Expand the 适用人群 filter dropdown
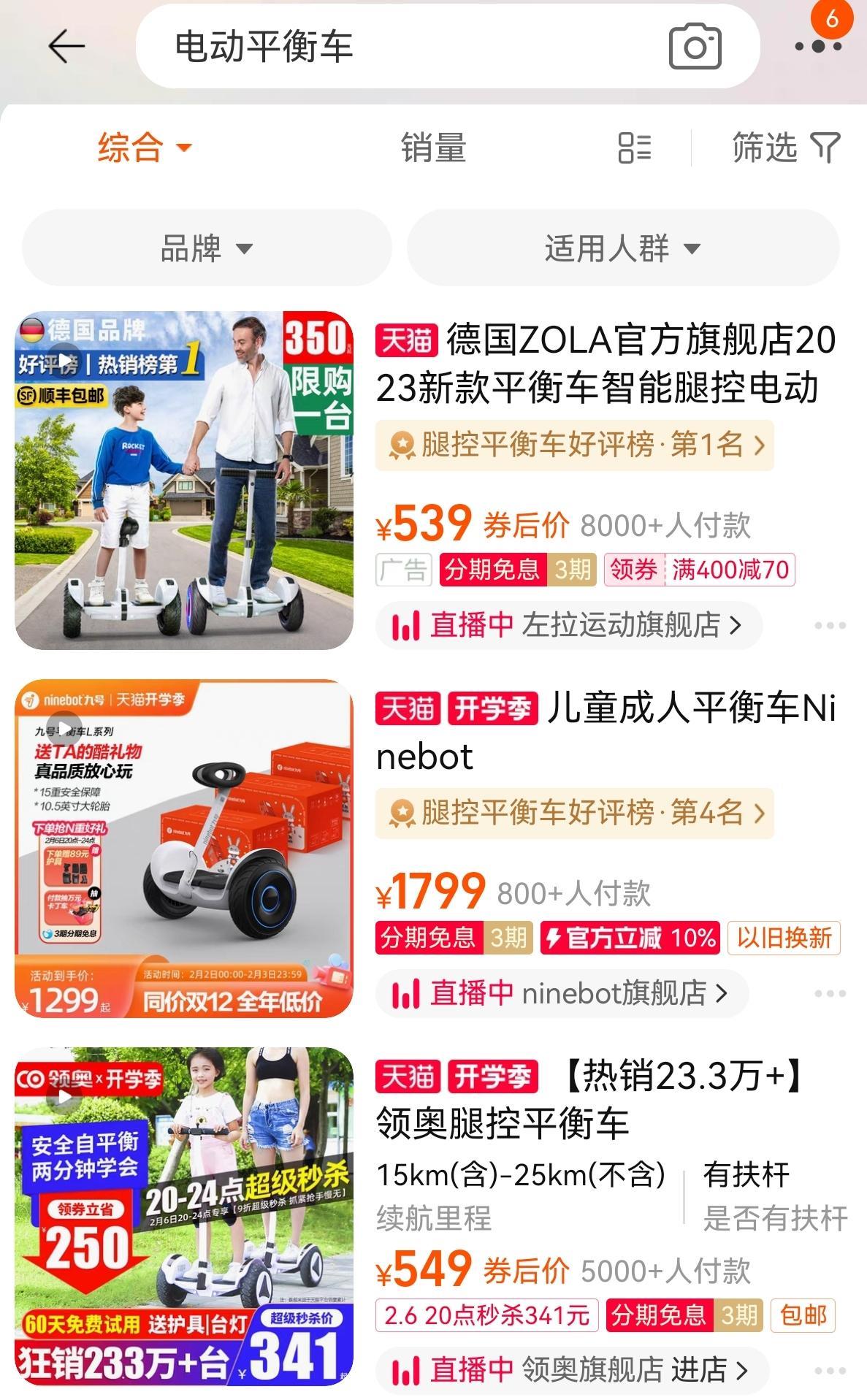 pos(622,248)
